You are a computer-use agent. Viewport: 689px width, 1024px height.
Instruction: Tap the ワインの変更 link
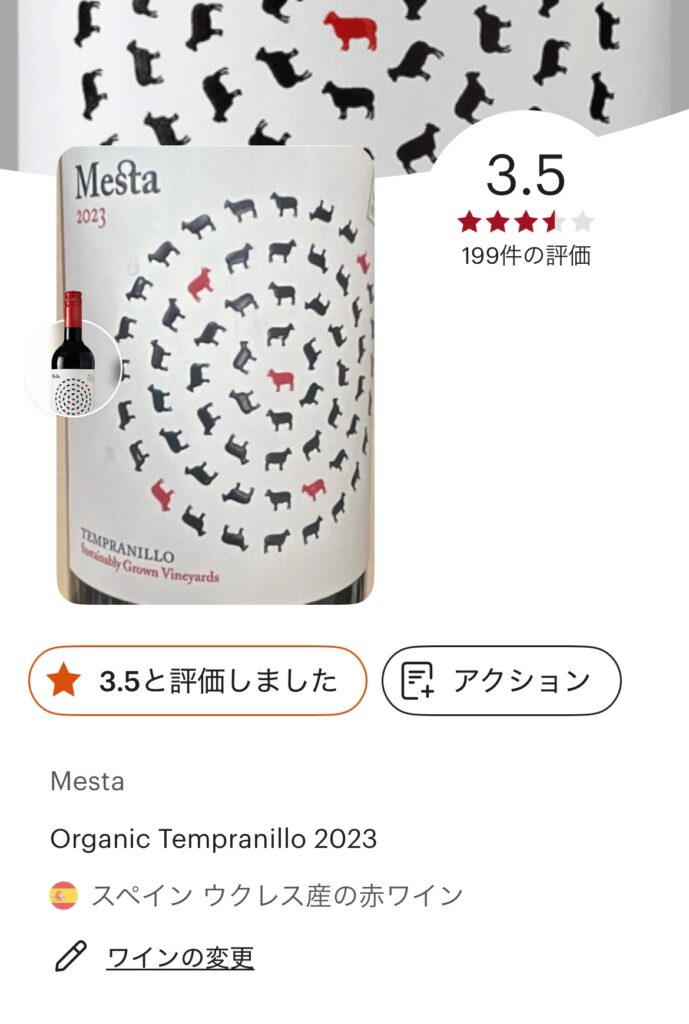point(179,958)
